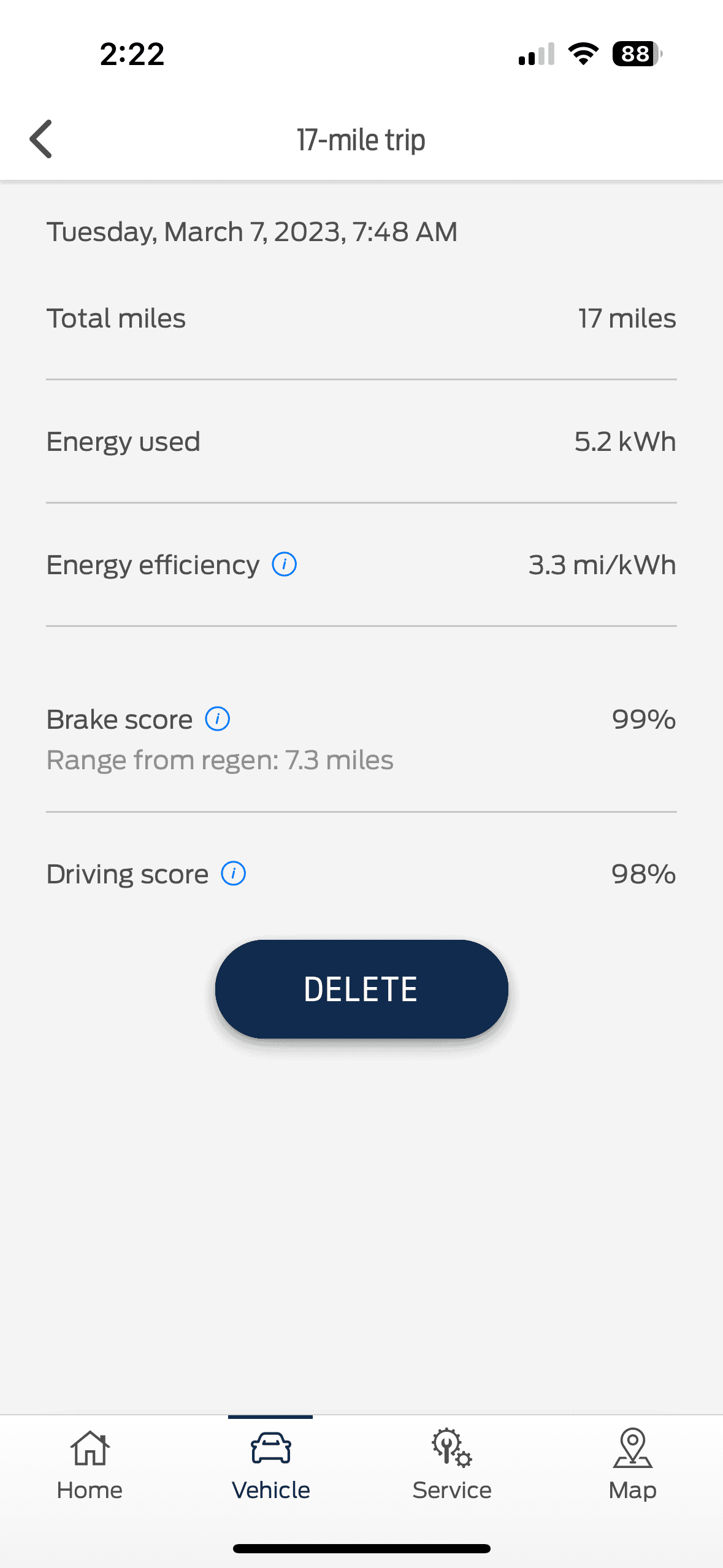Screen dimensions: 723x1568
Task: Go back from the 17-mile trip
Action: [41, 139]
